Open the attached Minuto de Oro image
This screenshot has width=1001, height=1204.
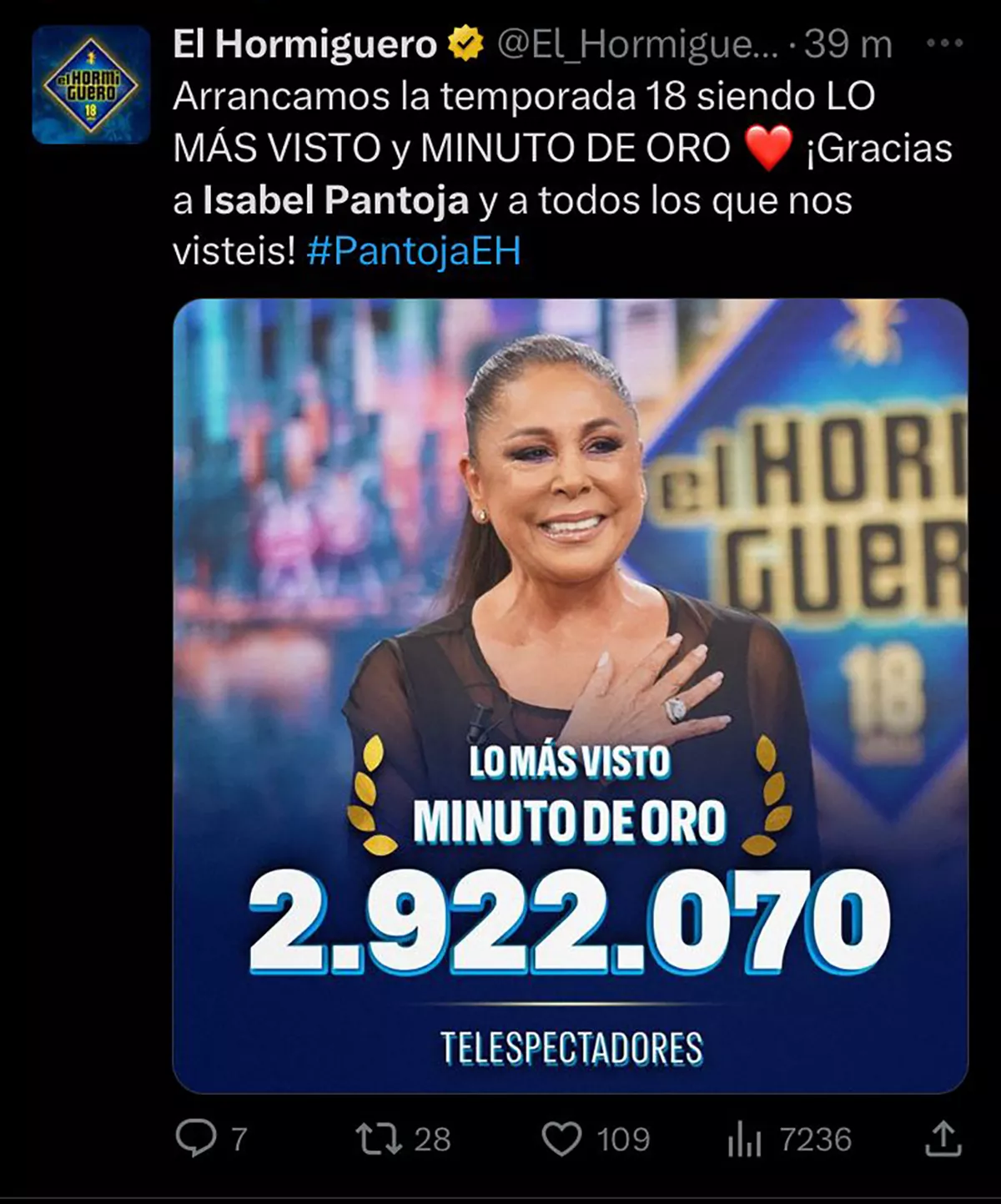coord(570,695)
